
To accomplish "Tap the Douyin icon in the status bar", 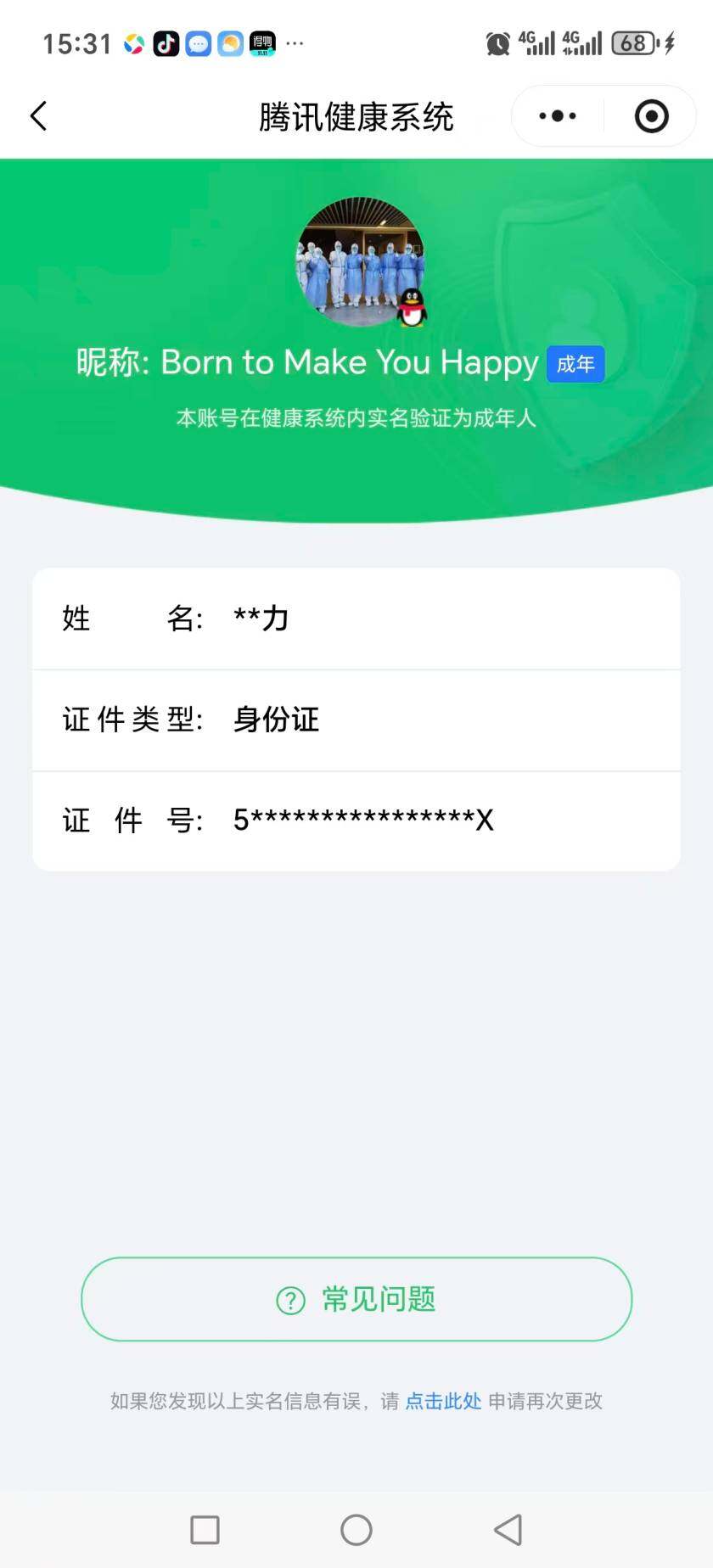I will 166,42.
